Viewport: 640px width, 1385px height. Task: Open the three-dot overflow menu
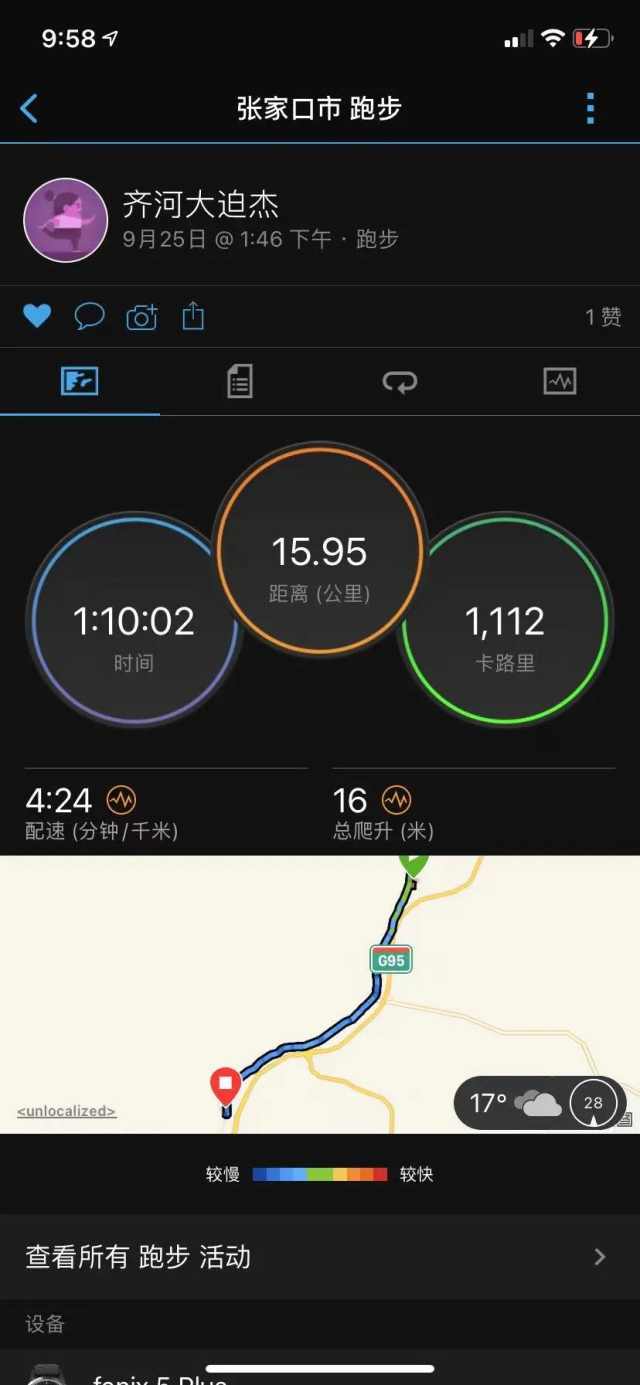[590, 108]
